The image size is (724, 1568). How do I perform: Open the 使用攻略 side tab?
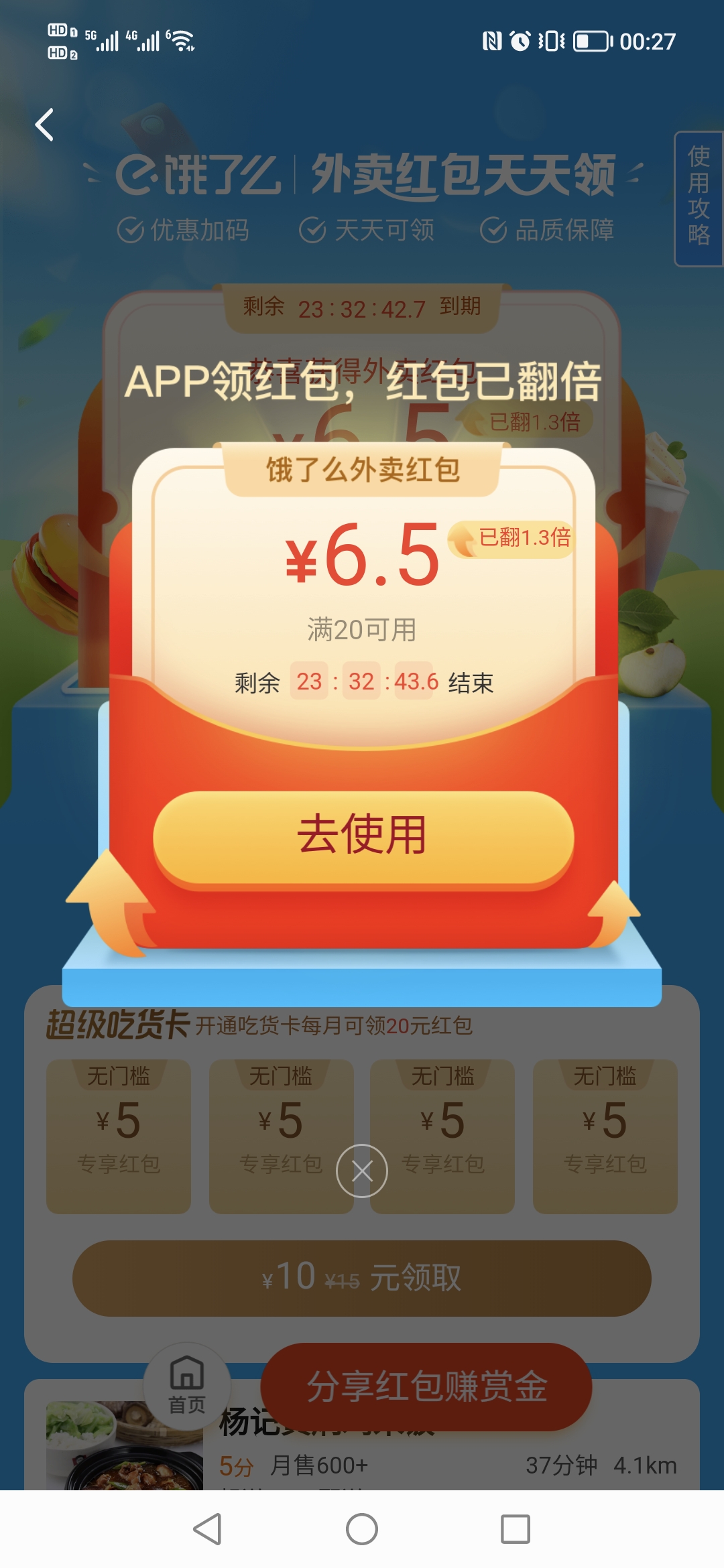click(699, 198)
